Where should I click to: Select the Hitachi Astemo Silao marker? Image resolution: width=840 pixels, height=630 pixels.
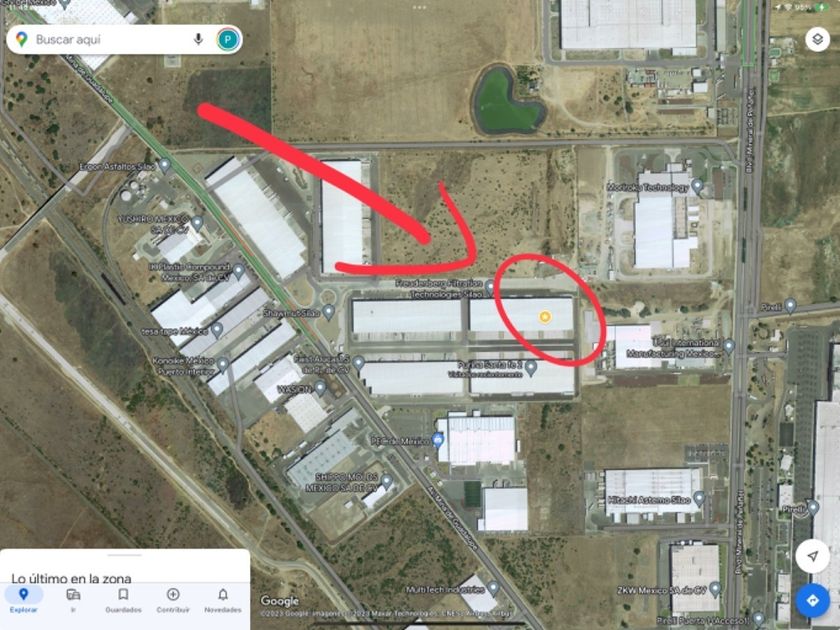click(x=699, y=498)
